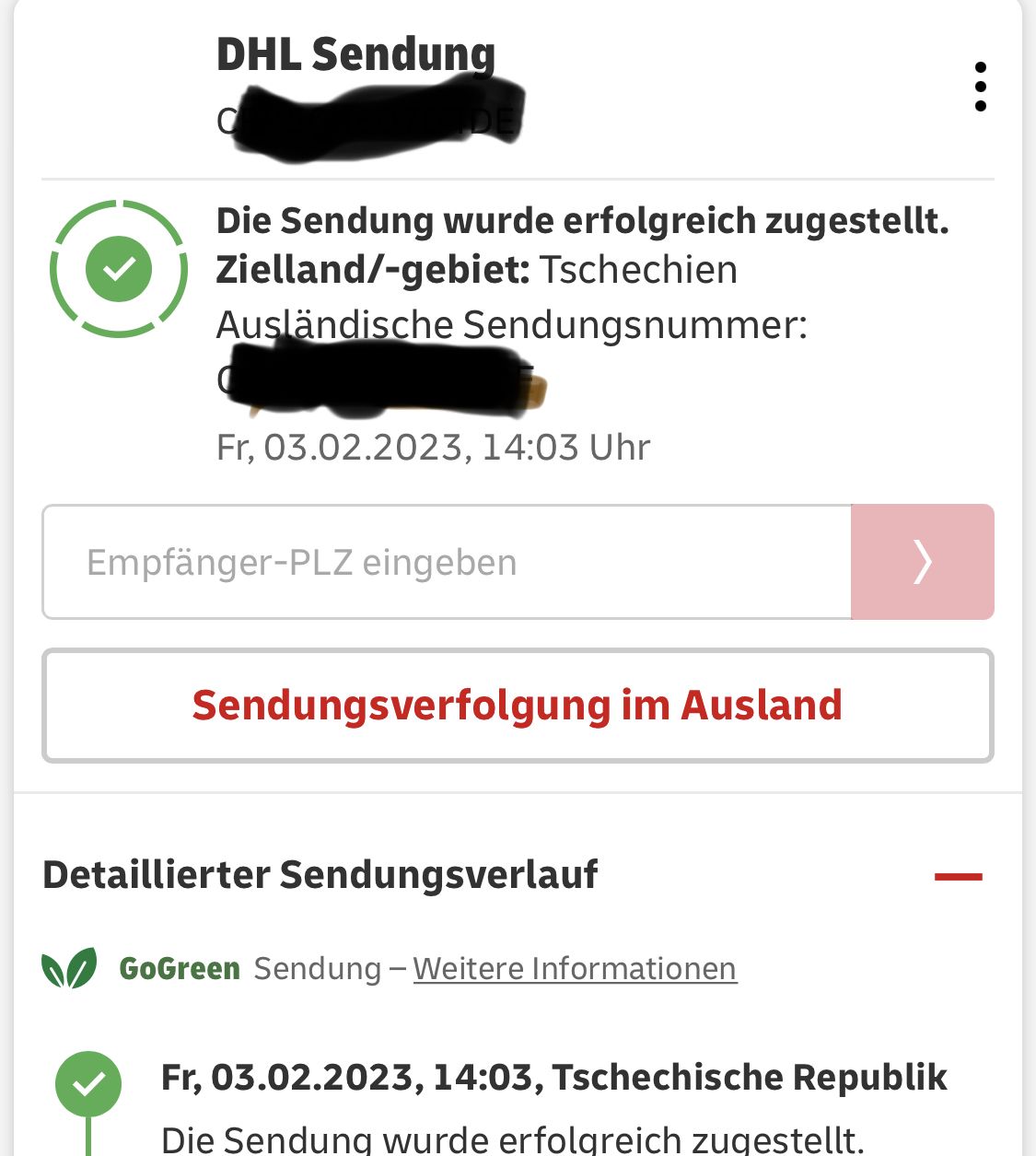Submit the recipient postal code arrow

[x=923, y=562]
